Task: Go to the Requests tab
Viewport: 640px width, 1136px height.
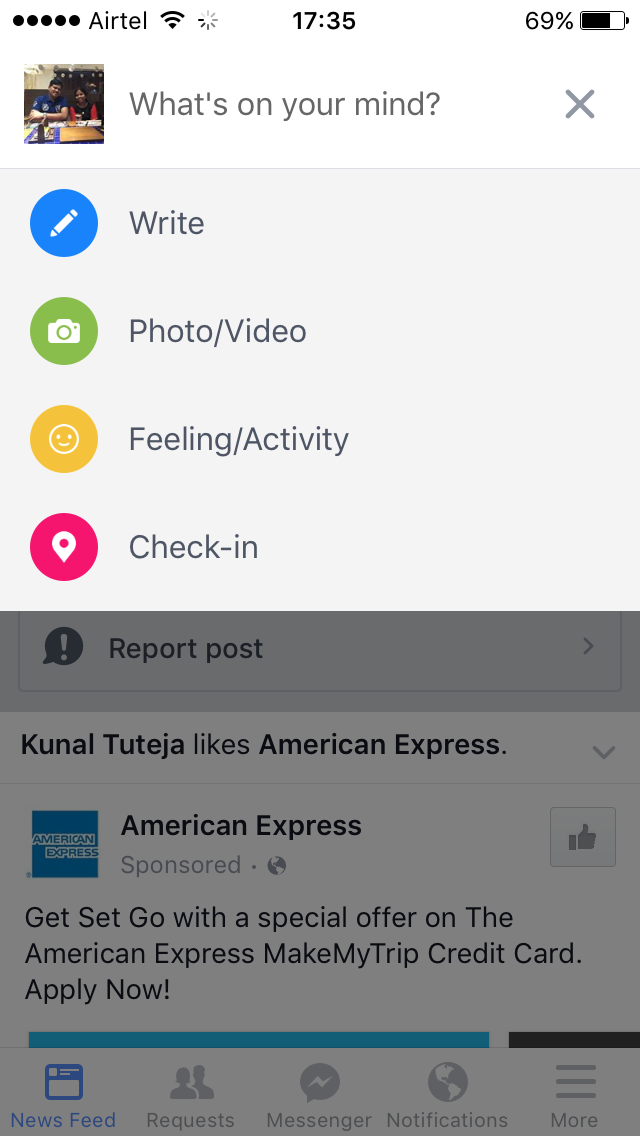Action: [x=191, y=1095]
